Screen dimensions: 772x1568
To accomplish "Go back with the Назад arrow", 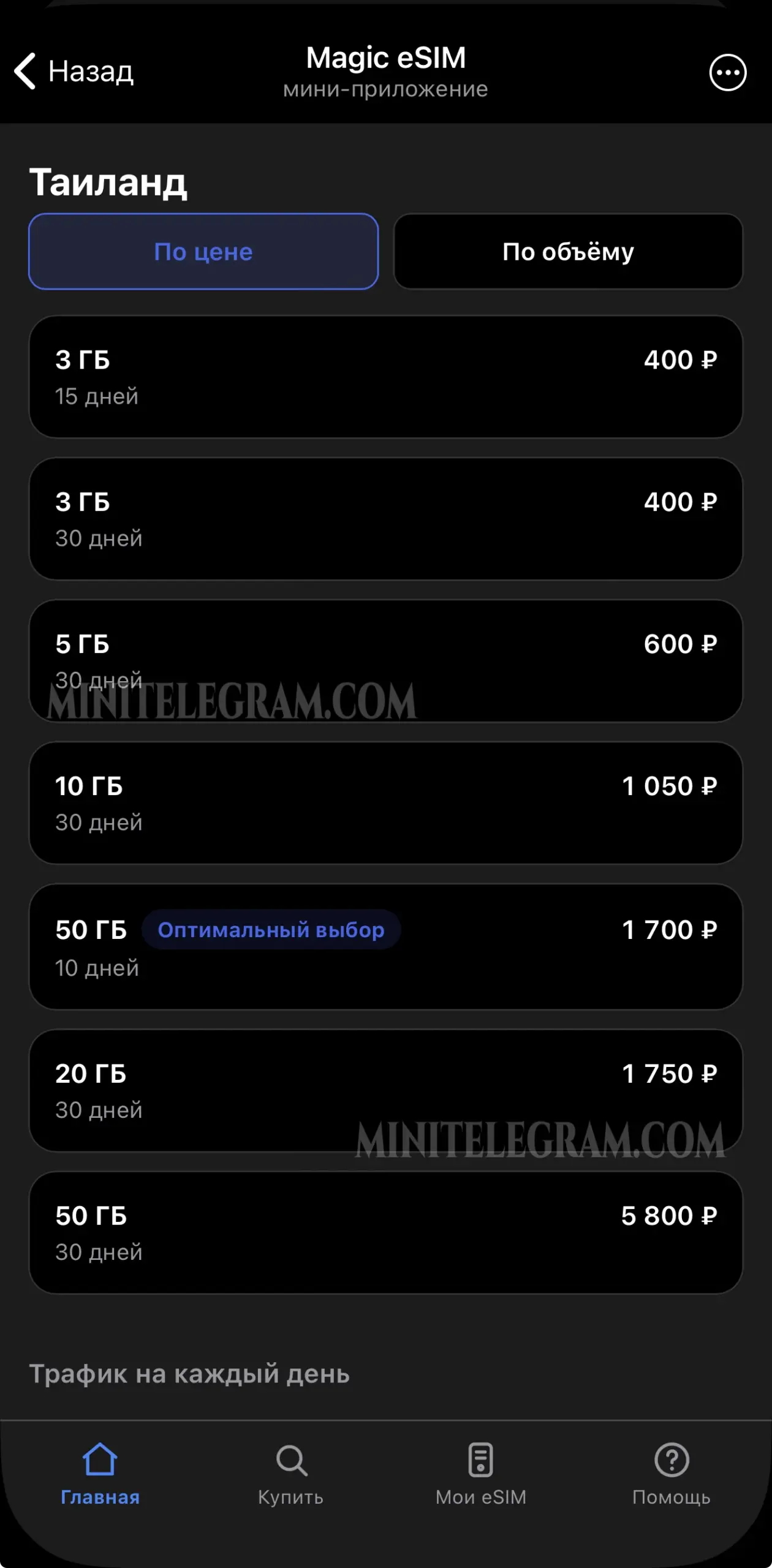I will 74,72.
